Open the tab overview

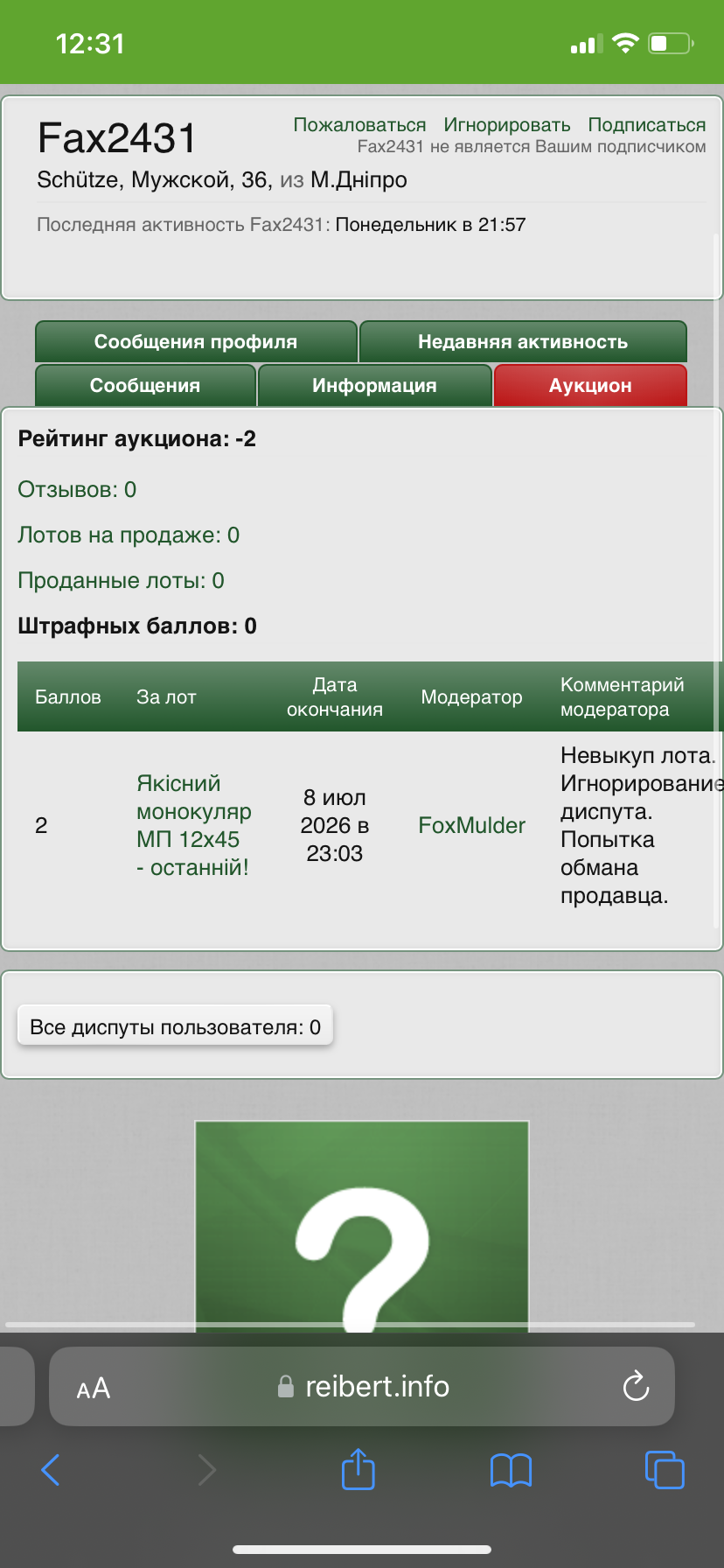(665, 1470)
